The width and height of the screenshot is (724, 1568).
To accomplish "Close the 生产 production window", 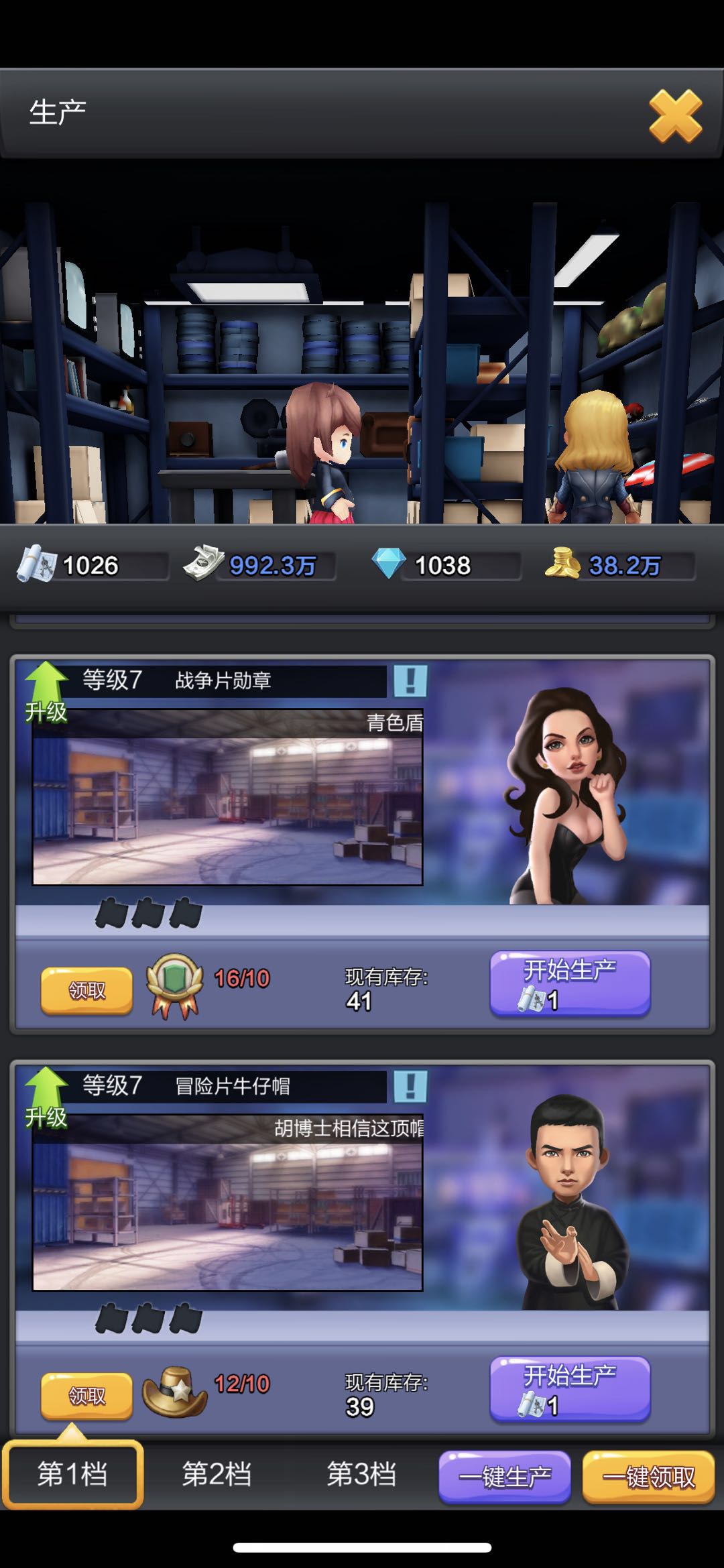I will 675,117.
